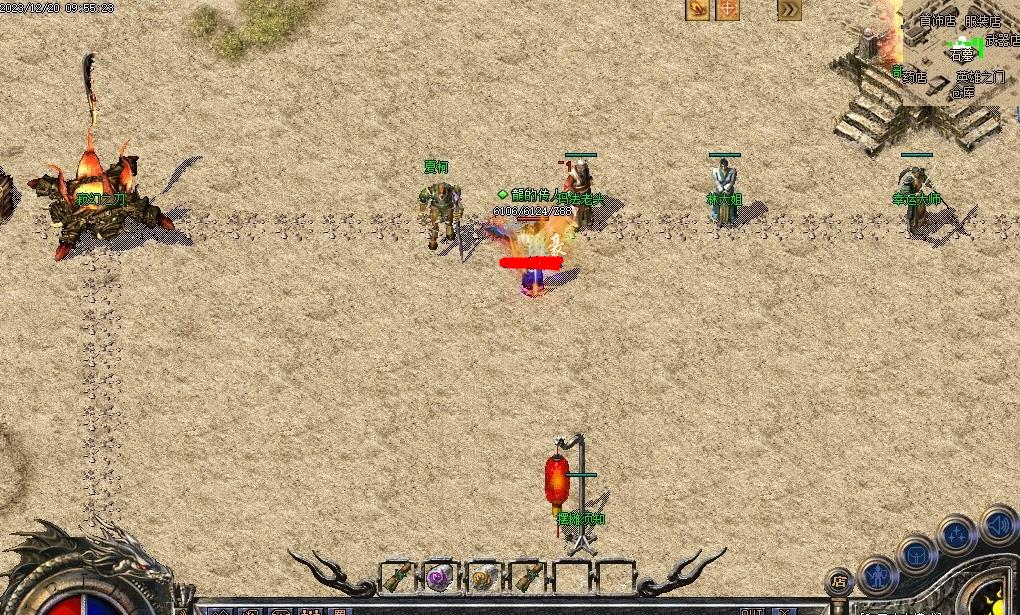Tap the flame skill icon at top
The image size is (1020, 615).
697,9
